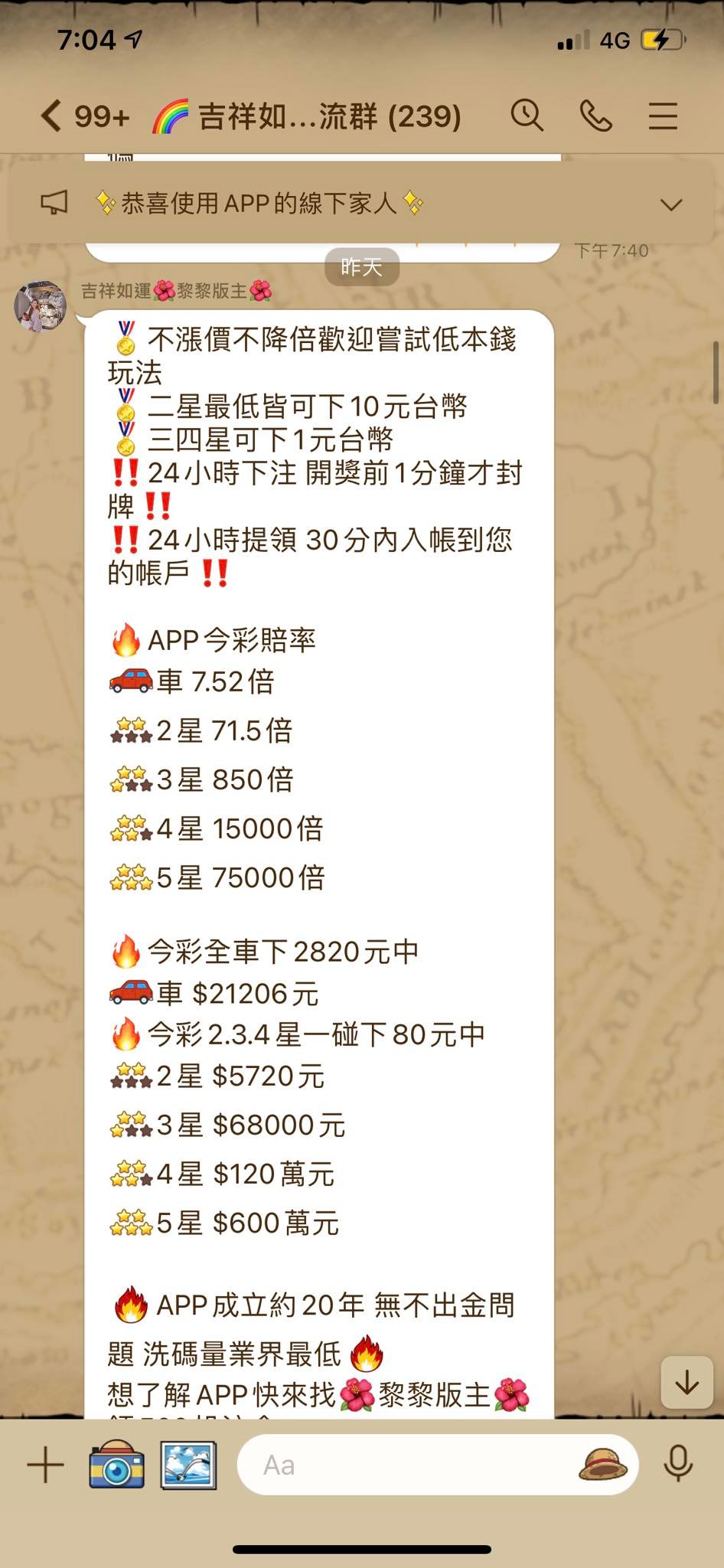Image resolution: width=724 pixels, height=1568 pixels.
Task: Open the pinned announcement 恭喜使用APP的線下家人
Action: [259, 203]
